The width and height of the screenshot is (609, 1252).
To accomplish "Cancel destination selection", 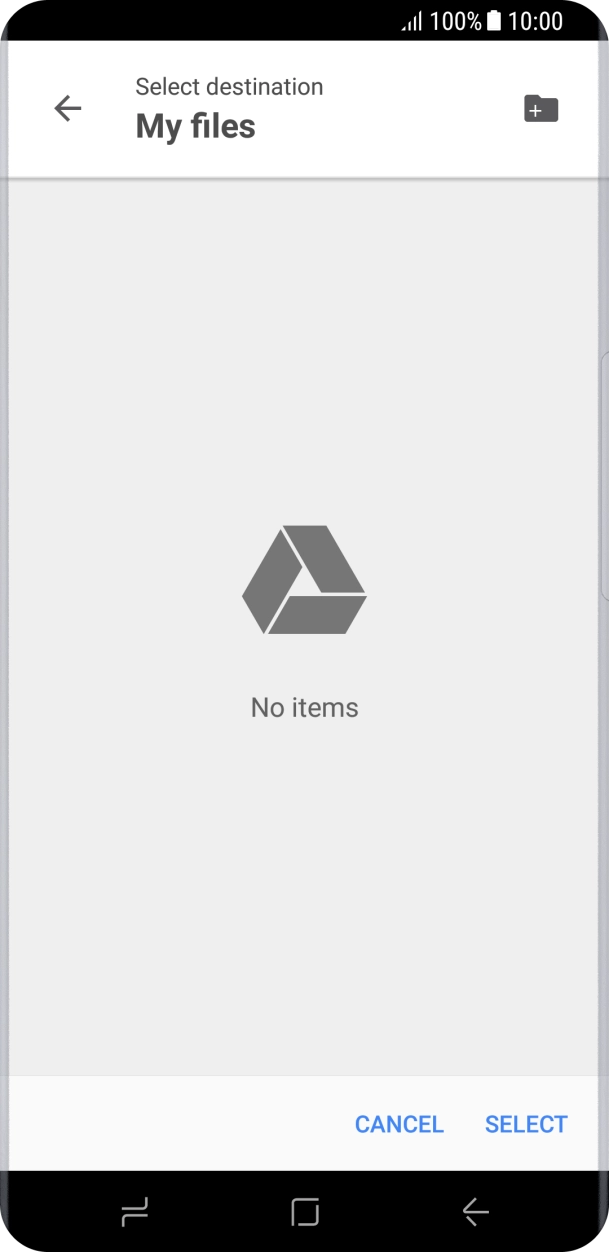I will [x=399, y=1124].
